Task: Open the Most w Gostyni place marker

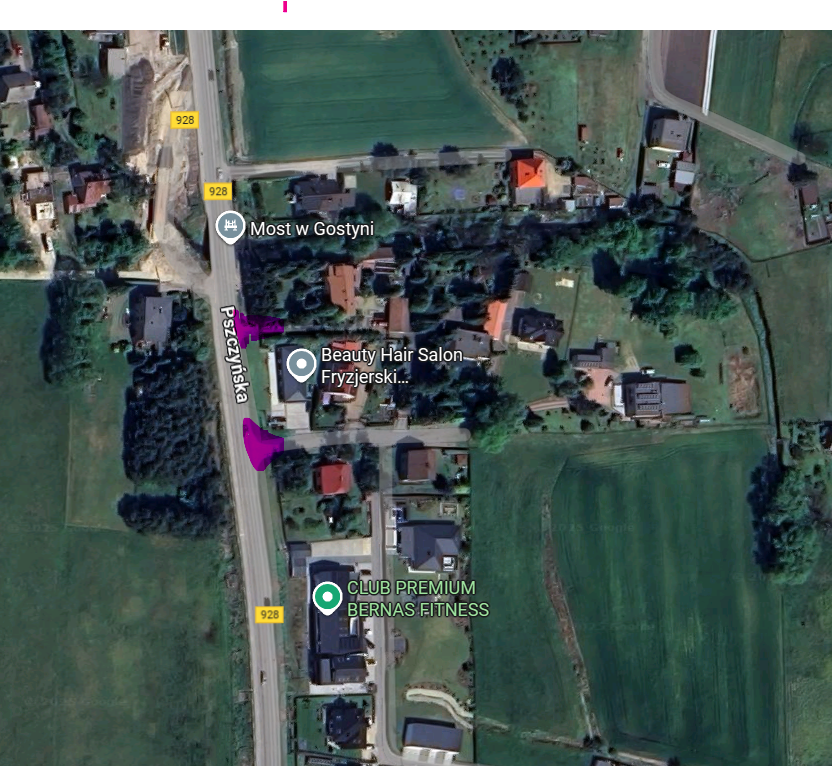Action: (x=230, y=226)
